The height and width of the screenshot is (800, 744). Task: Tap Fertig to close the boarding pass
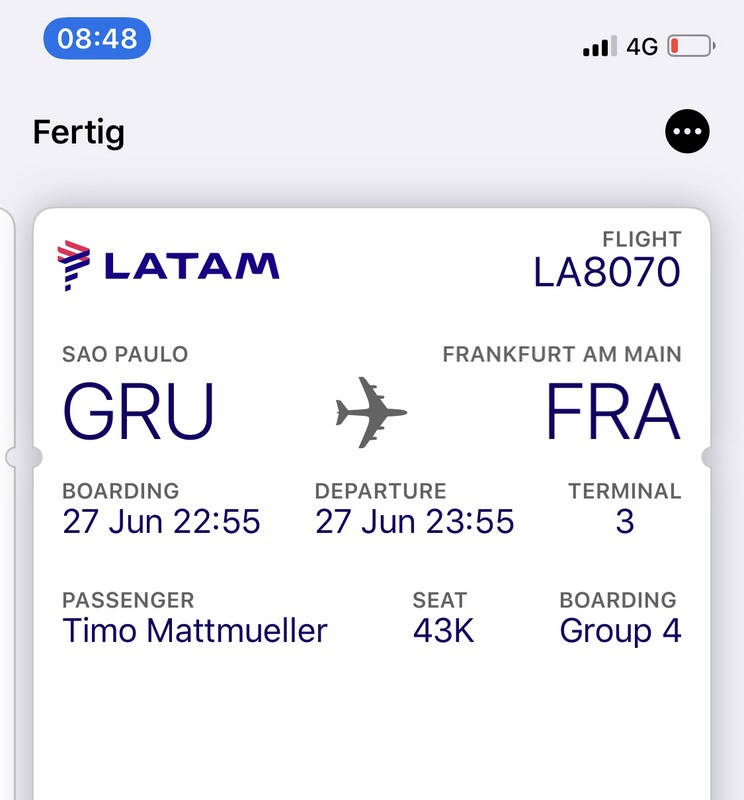coord(79,132)
